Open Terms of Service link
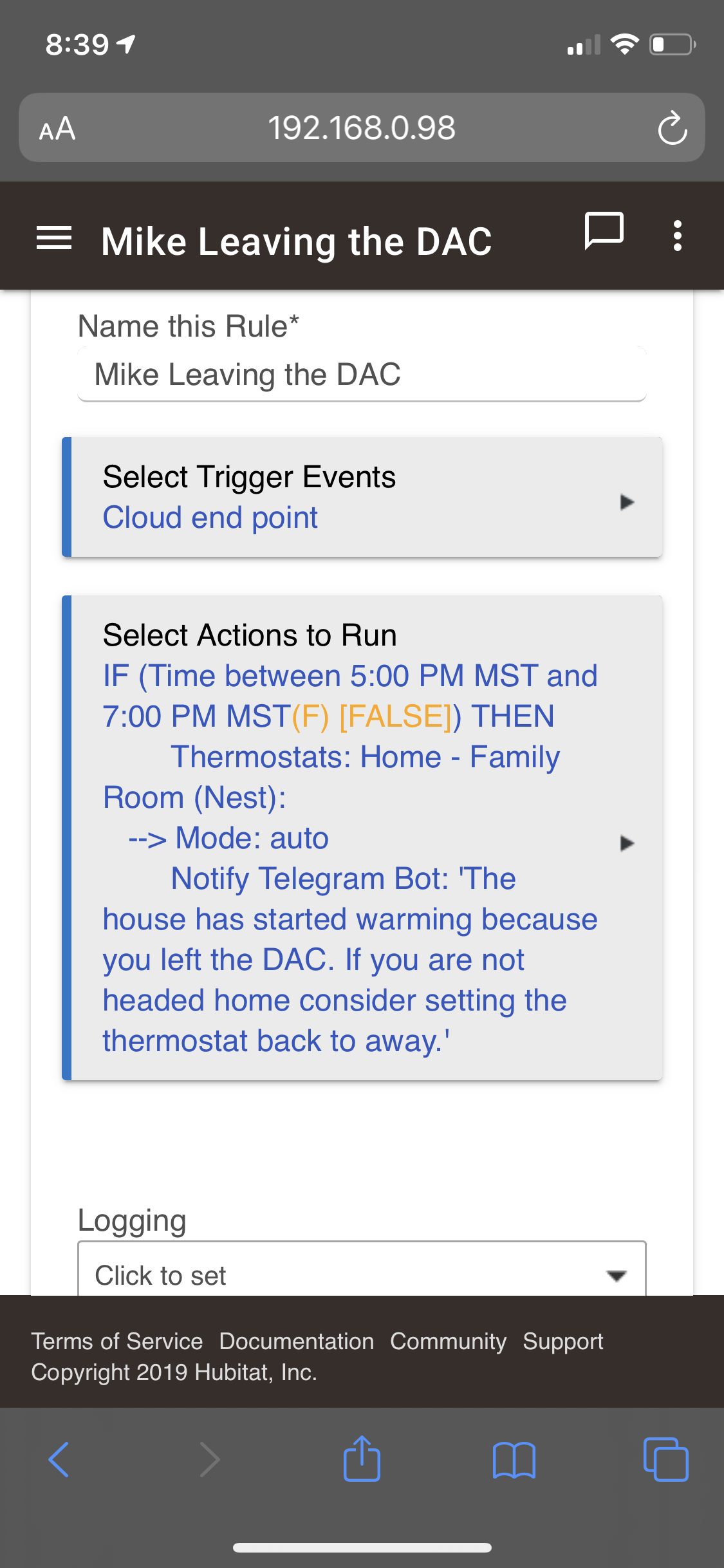Viewport: 724px width, 1568px height. coord(117,1341)
